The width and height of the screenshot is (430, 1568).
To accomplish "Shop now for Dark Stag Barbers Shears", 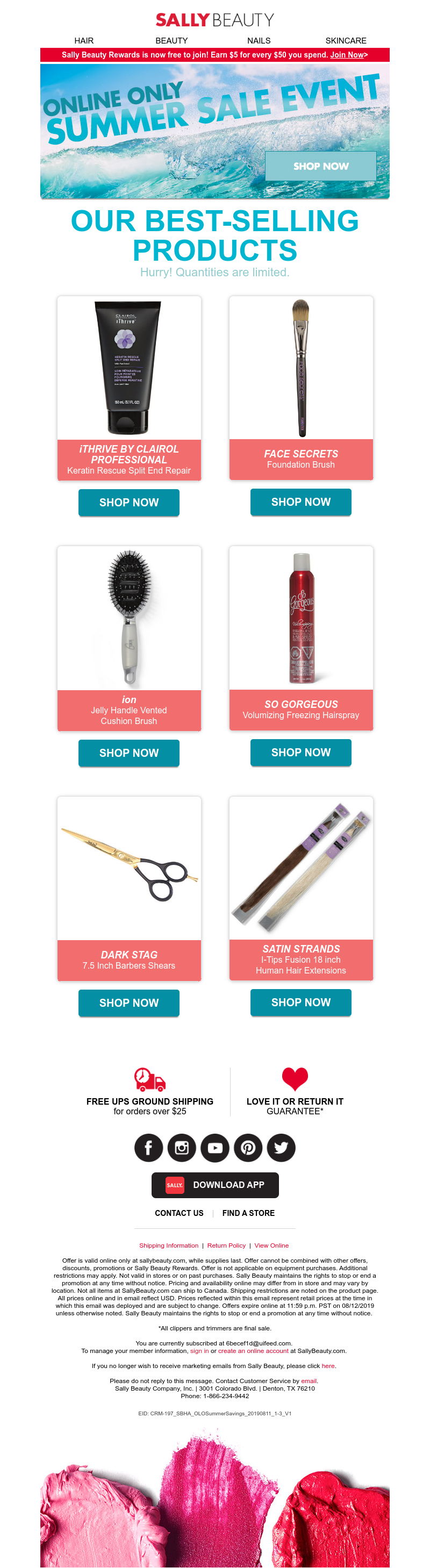I will [128, 1002].
